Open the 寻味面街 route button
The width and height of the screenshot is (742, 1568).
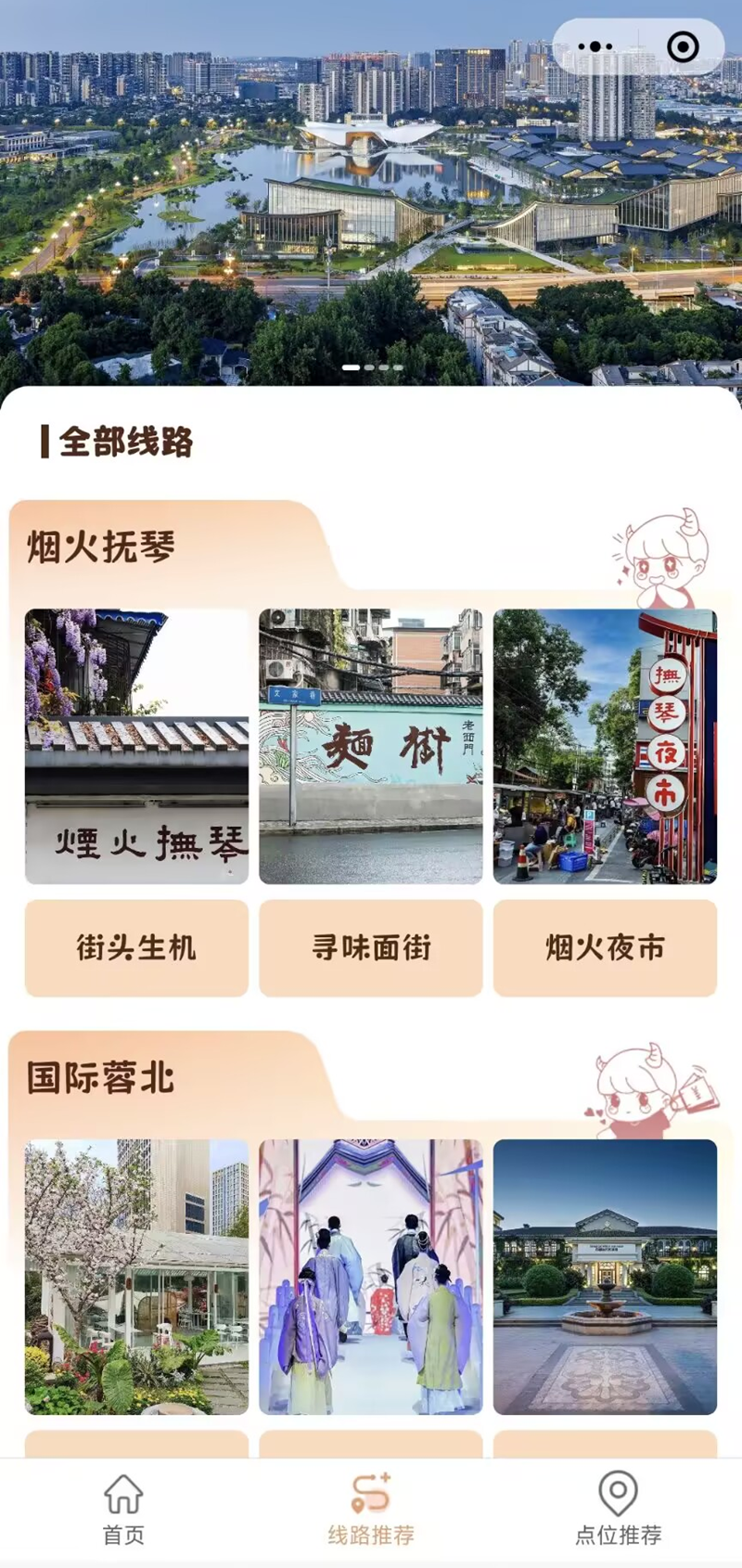[x=371, y=947]
